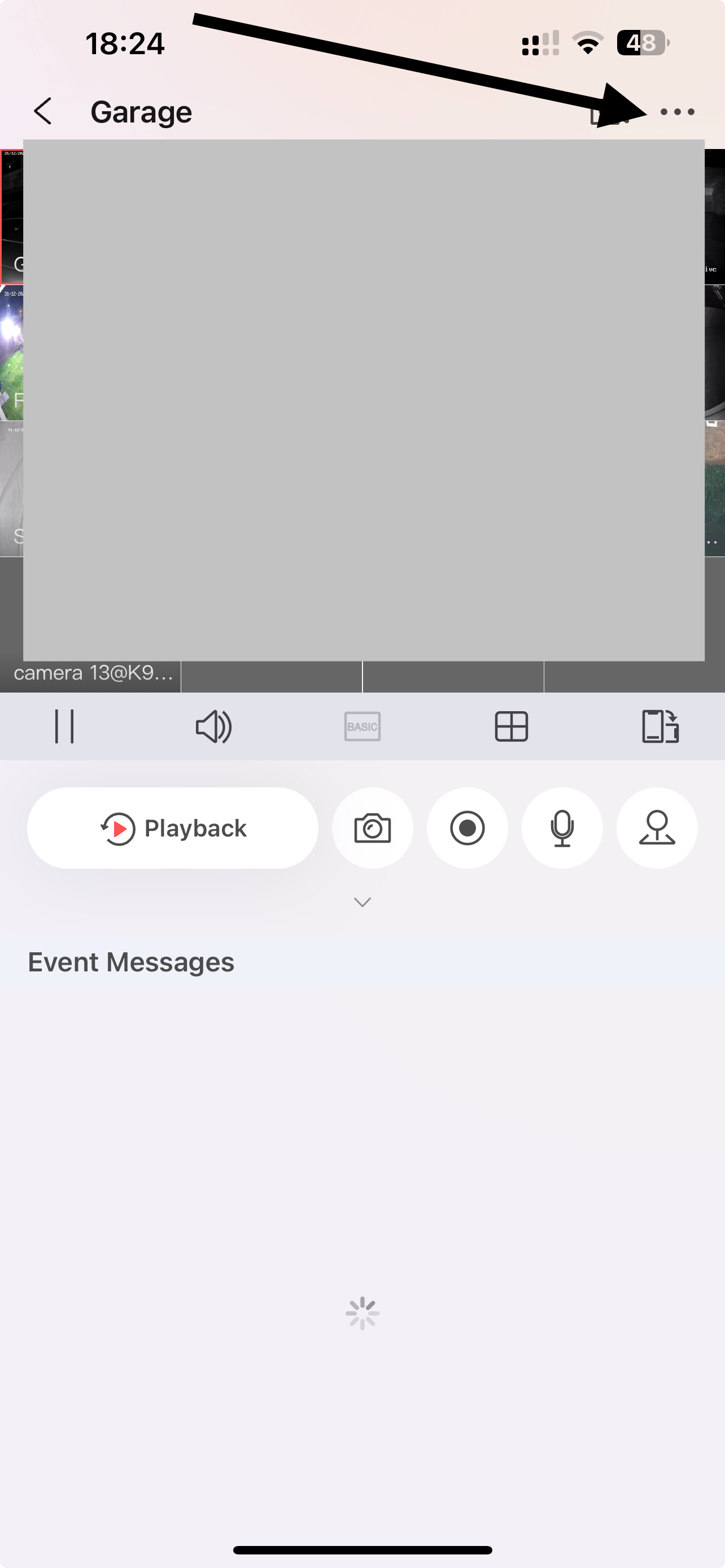Screen dimensions: 725x1568
Task: Capture a snapshot with the camera icon
Action: pos(373,828)
